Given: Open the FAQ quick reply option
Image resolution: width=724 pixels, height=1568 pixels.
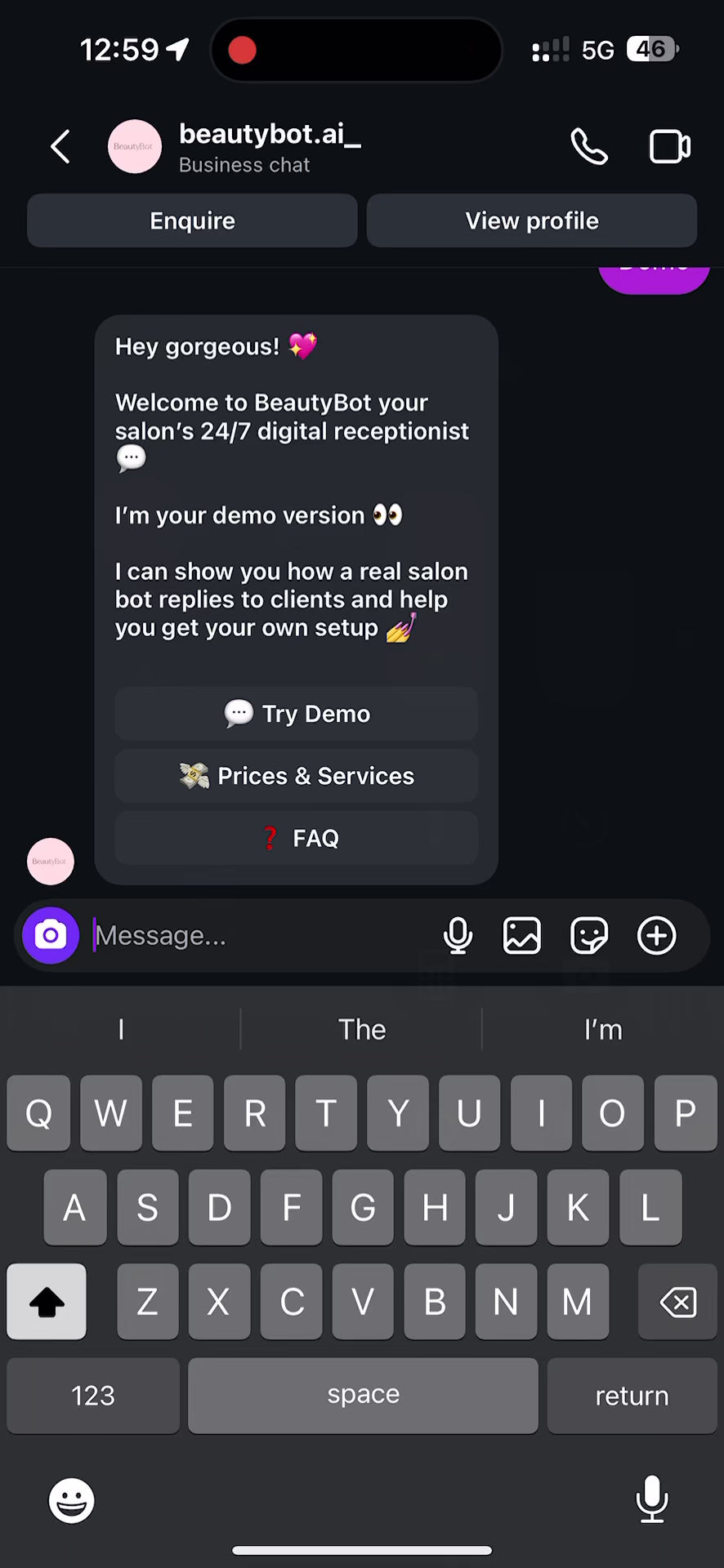Looking at the screenshot, I should (296, 838).
